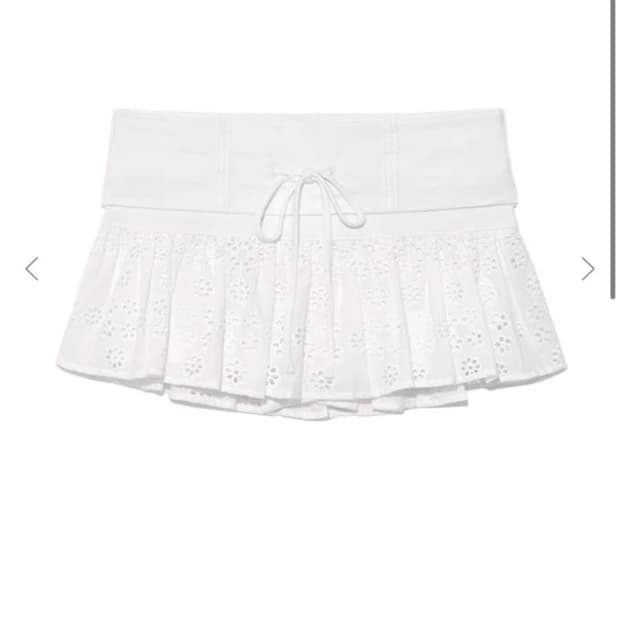Show the next product image
The height and width of the screenshot is (620, 620).
point(588,269)
